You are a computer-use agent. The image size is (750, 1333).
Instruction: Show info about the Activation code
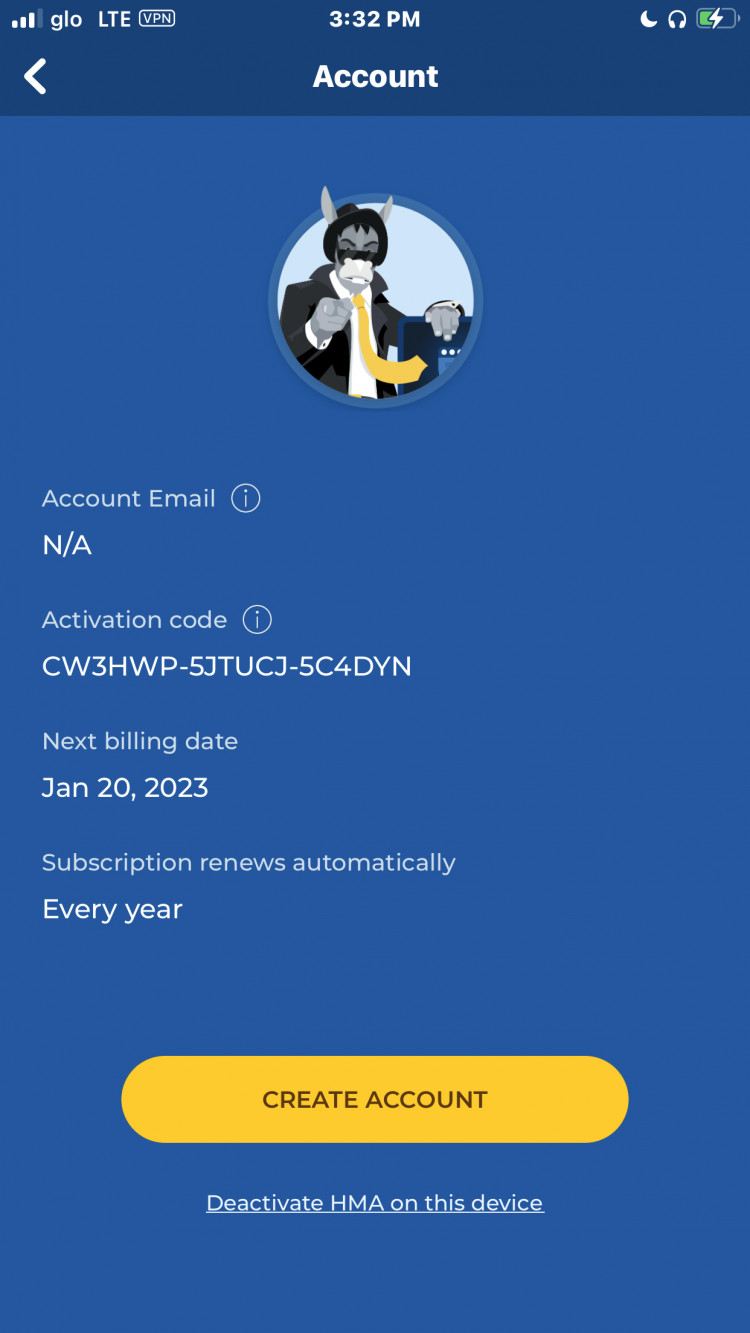257,620
